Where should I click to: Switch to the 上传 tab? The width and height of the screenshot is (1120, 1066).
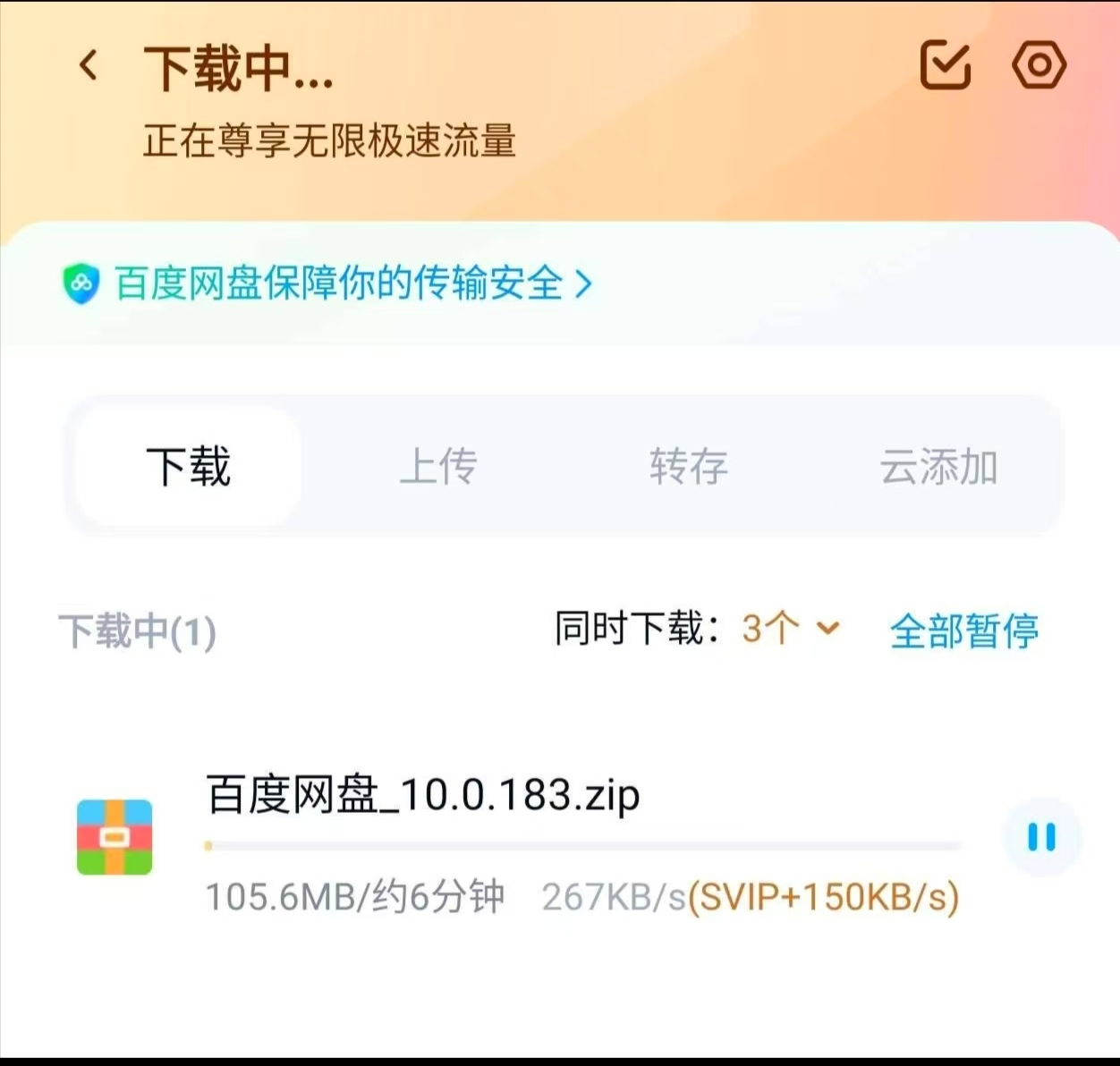pyautogui.click(x=437, y=466)
